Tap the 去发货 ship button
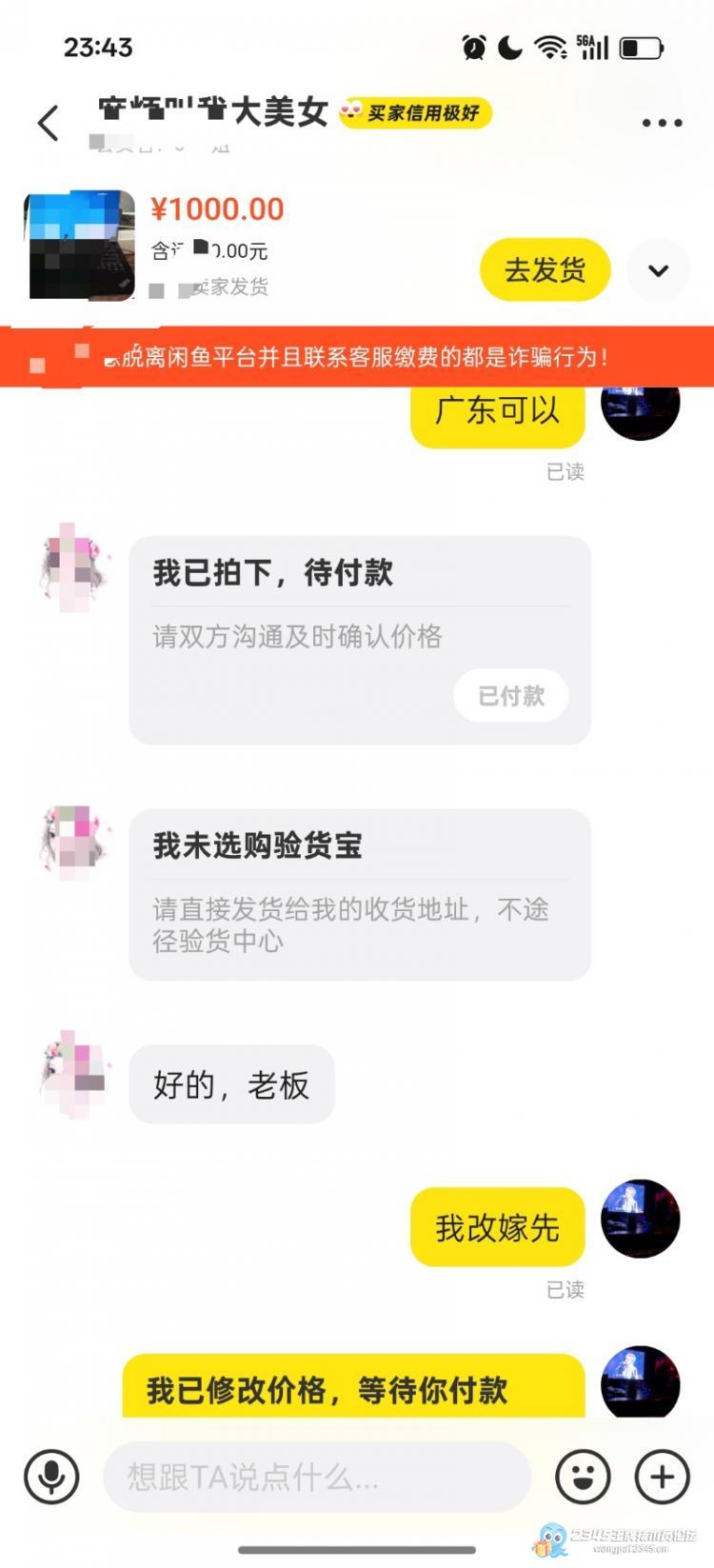714x1568 pixels. (545, 270)
